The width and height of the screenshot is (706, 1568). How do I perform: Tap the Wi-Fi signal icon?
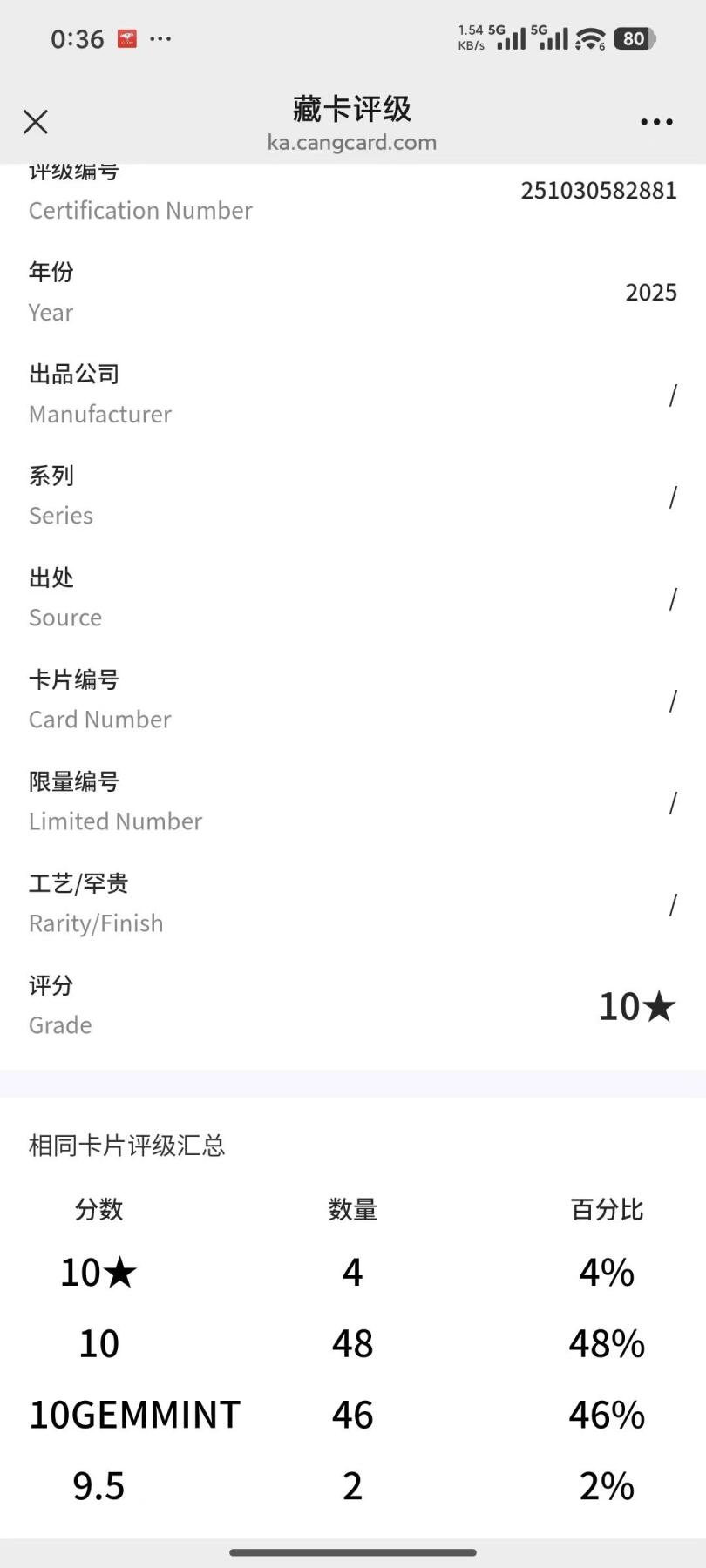589,38
